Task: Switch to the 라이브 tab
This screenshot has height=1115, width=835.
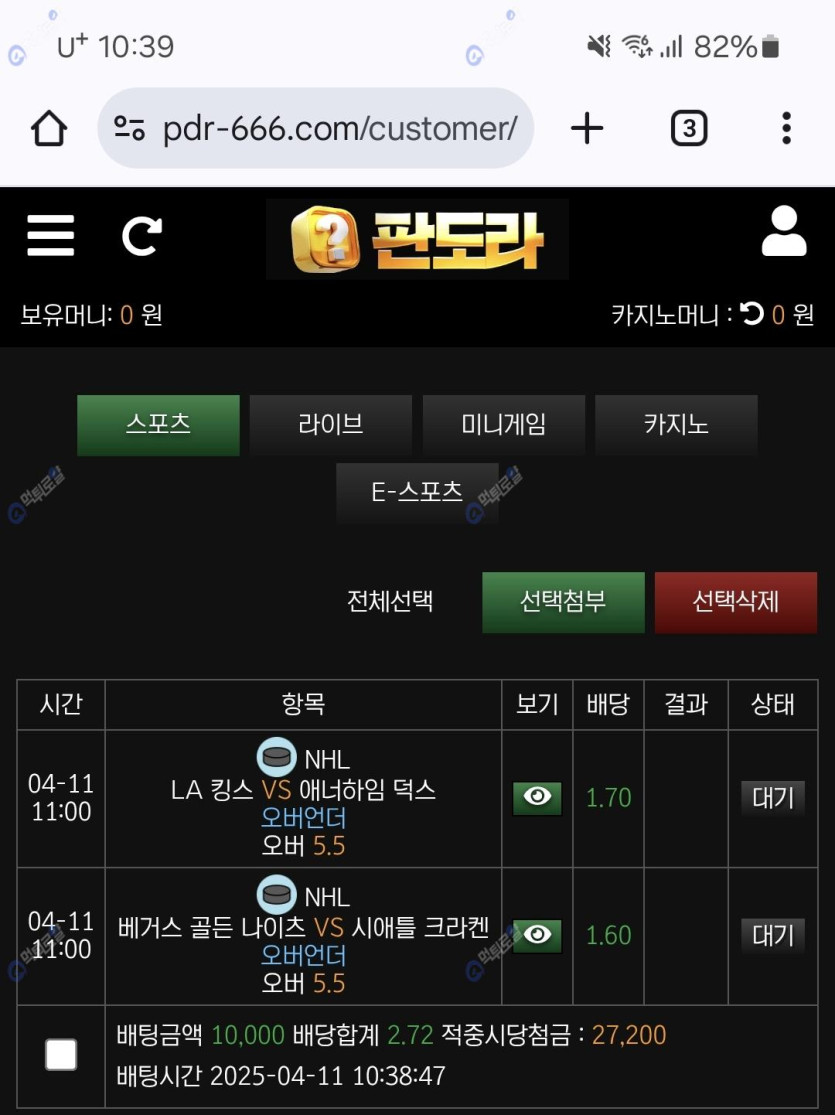Action: coord(330,425)
